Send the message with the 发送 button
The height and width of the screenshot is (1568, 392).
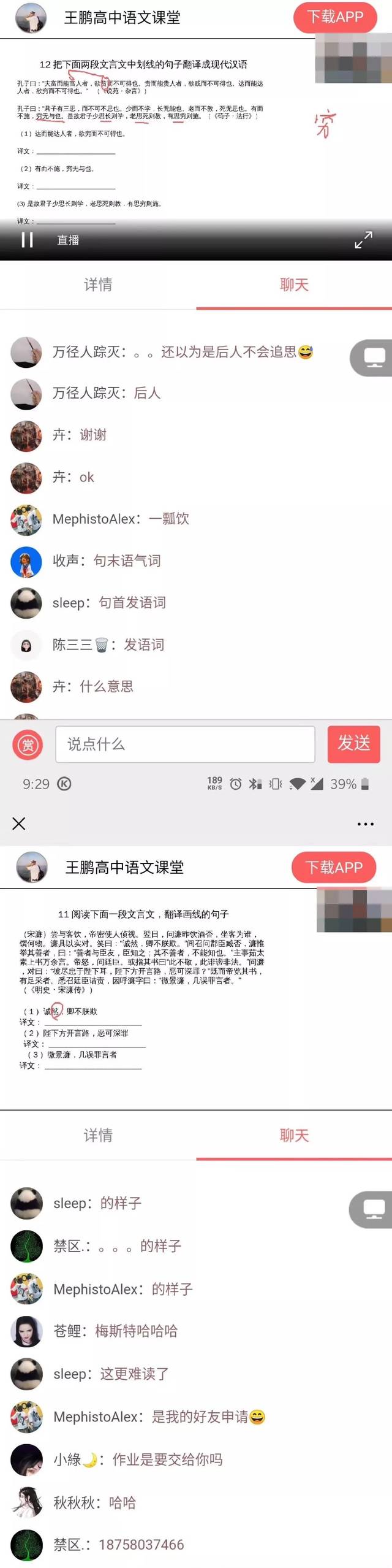[353, 744]
